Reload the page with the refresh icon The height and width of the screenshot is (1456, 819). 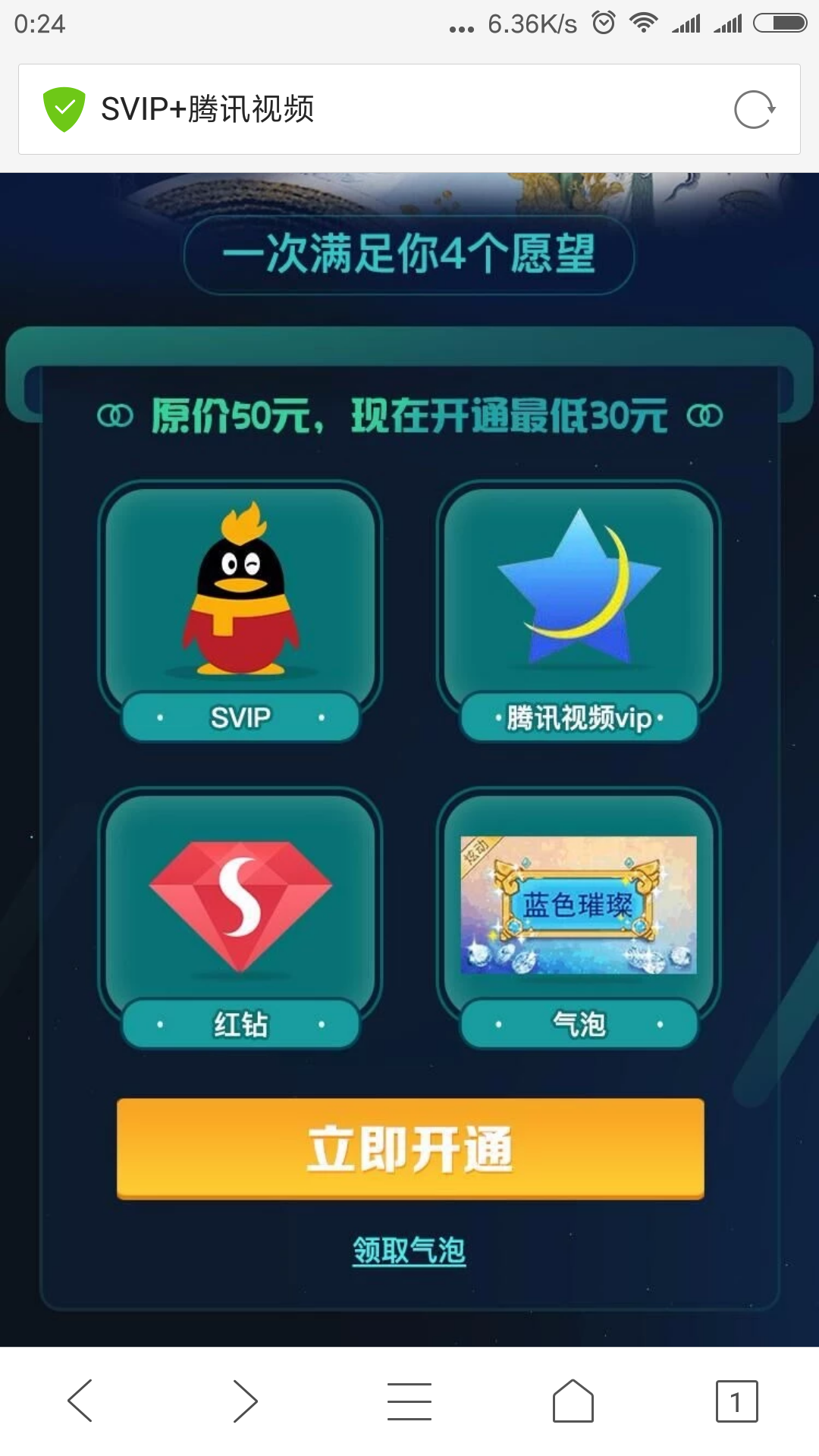(x=755, y=110)
